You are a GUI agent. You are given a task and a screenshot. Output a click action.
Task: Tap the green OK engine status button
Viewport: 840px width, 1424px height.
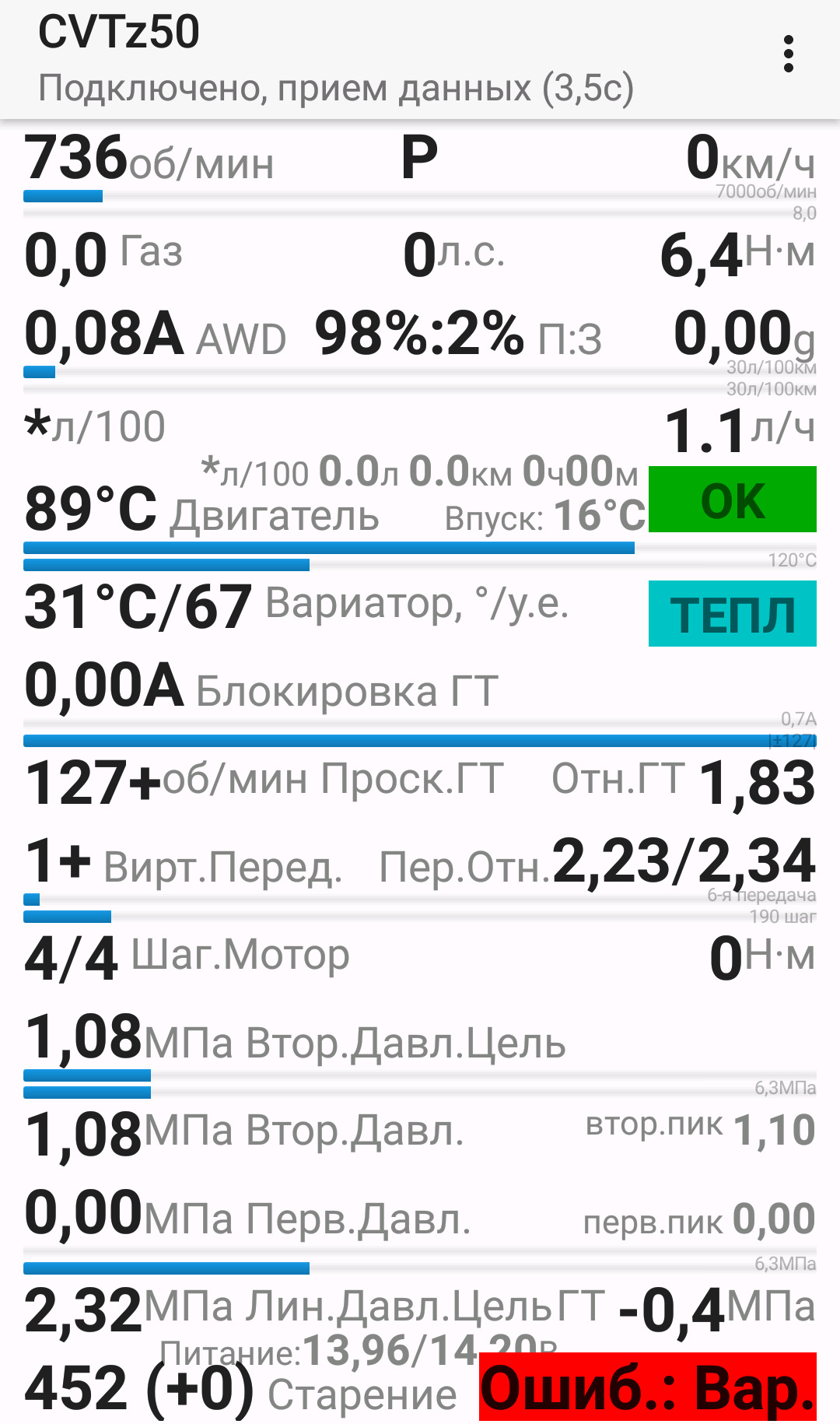point(732,500)
